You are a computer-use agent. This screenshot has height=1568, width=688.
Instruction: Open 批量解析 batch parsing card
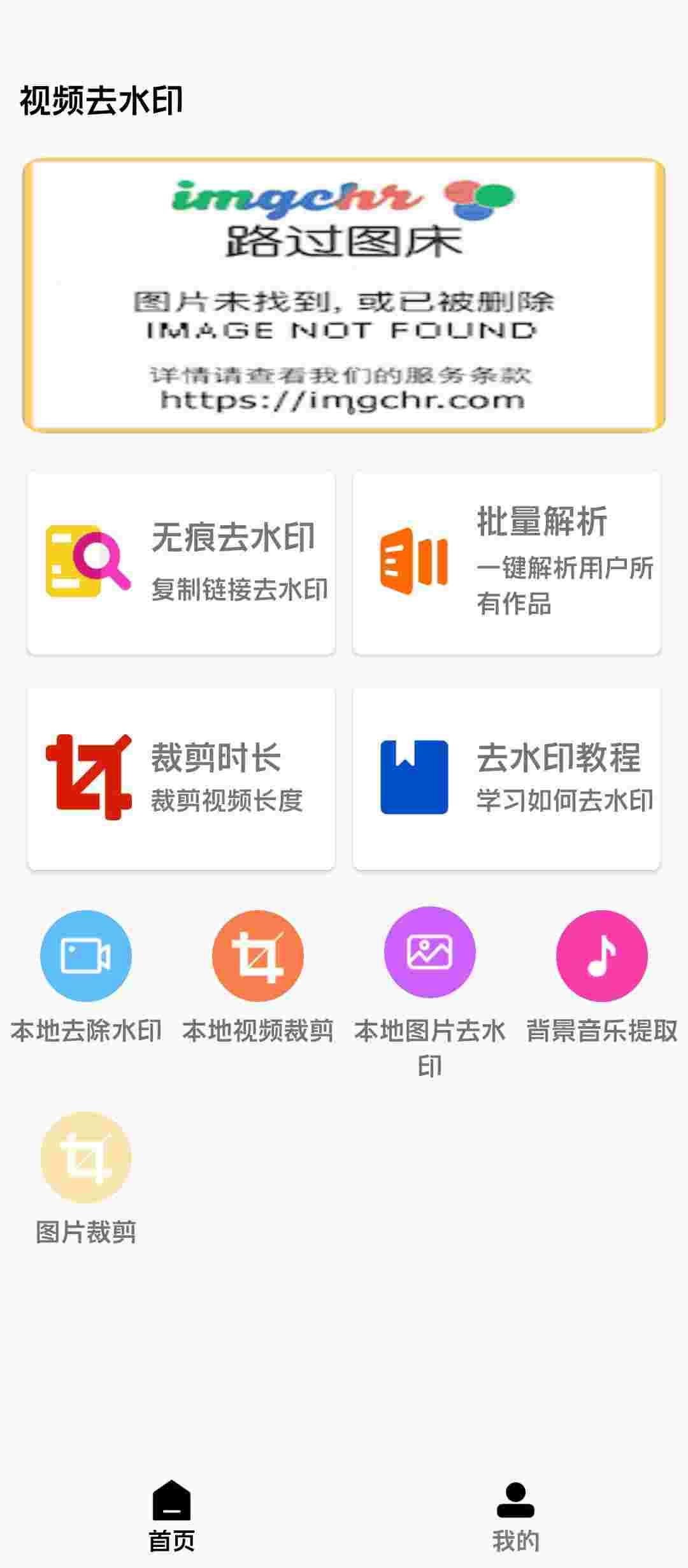[x=506, y=563]
